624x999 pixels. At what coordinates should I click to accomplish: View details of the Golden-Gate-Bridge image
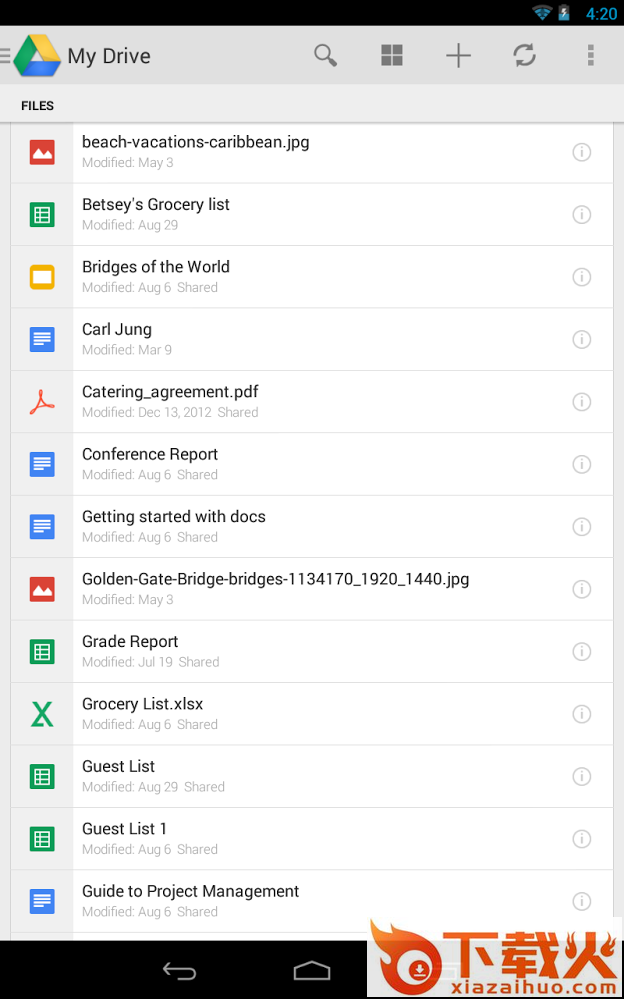point(582,589)
